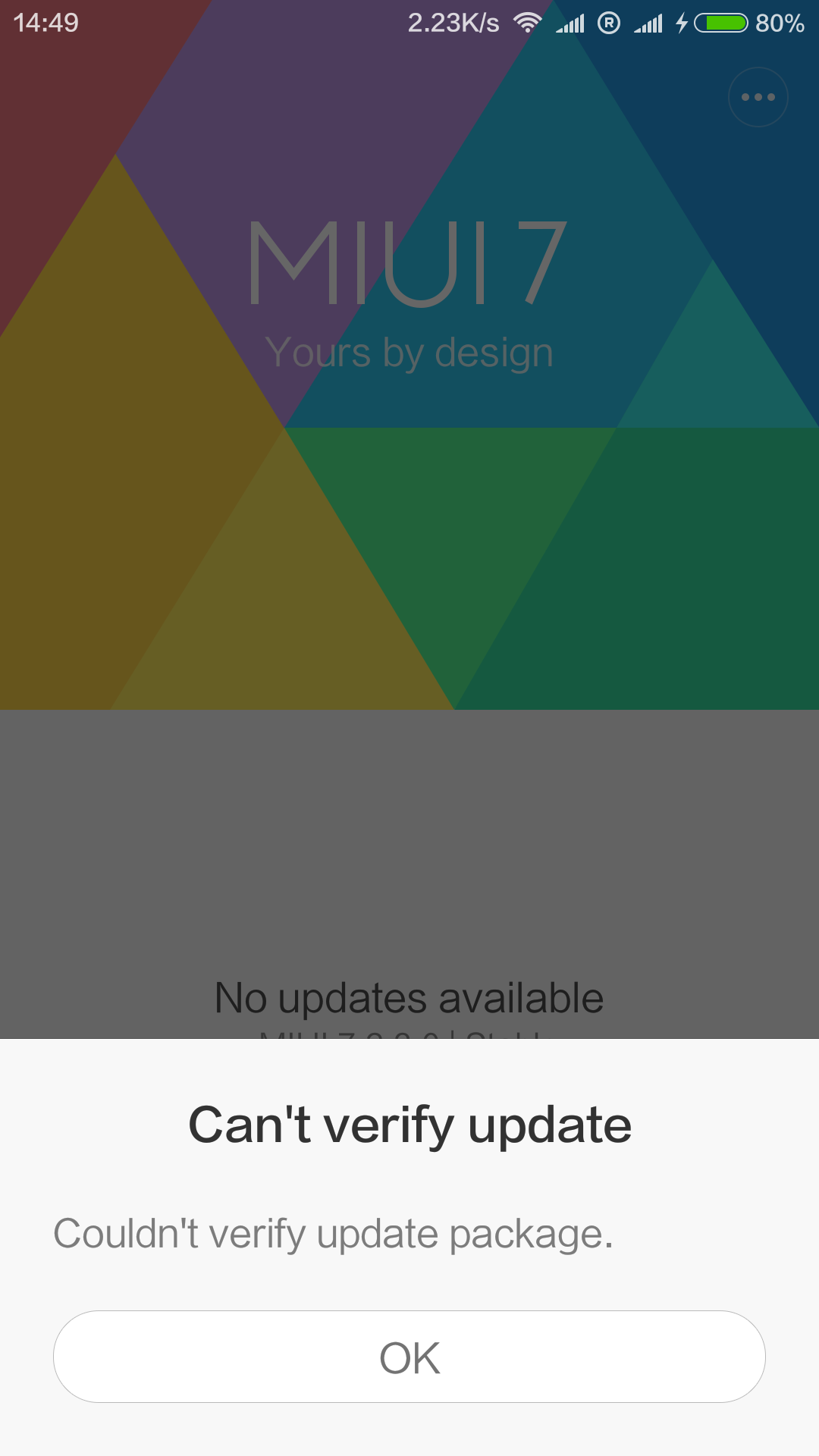Open the three-dot overflow menu

click(758, 97)
